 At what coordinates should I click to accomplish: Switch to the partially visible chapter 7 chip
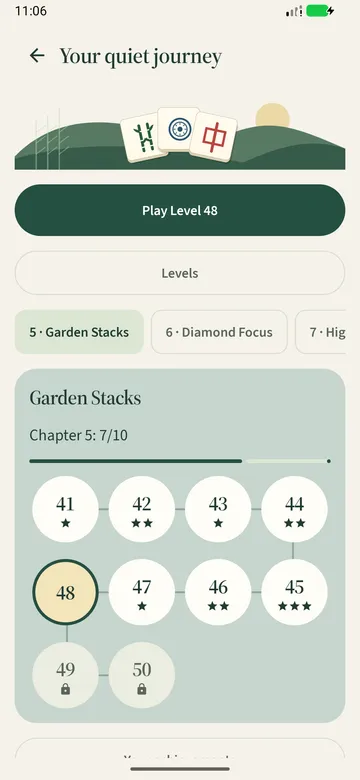tap(321, 332)
